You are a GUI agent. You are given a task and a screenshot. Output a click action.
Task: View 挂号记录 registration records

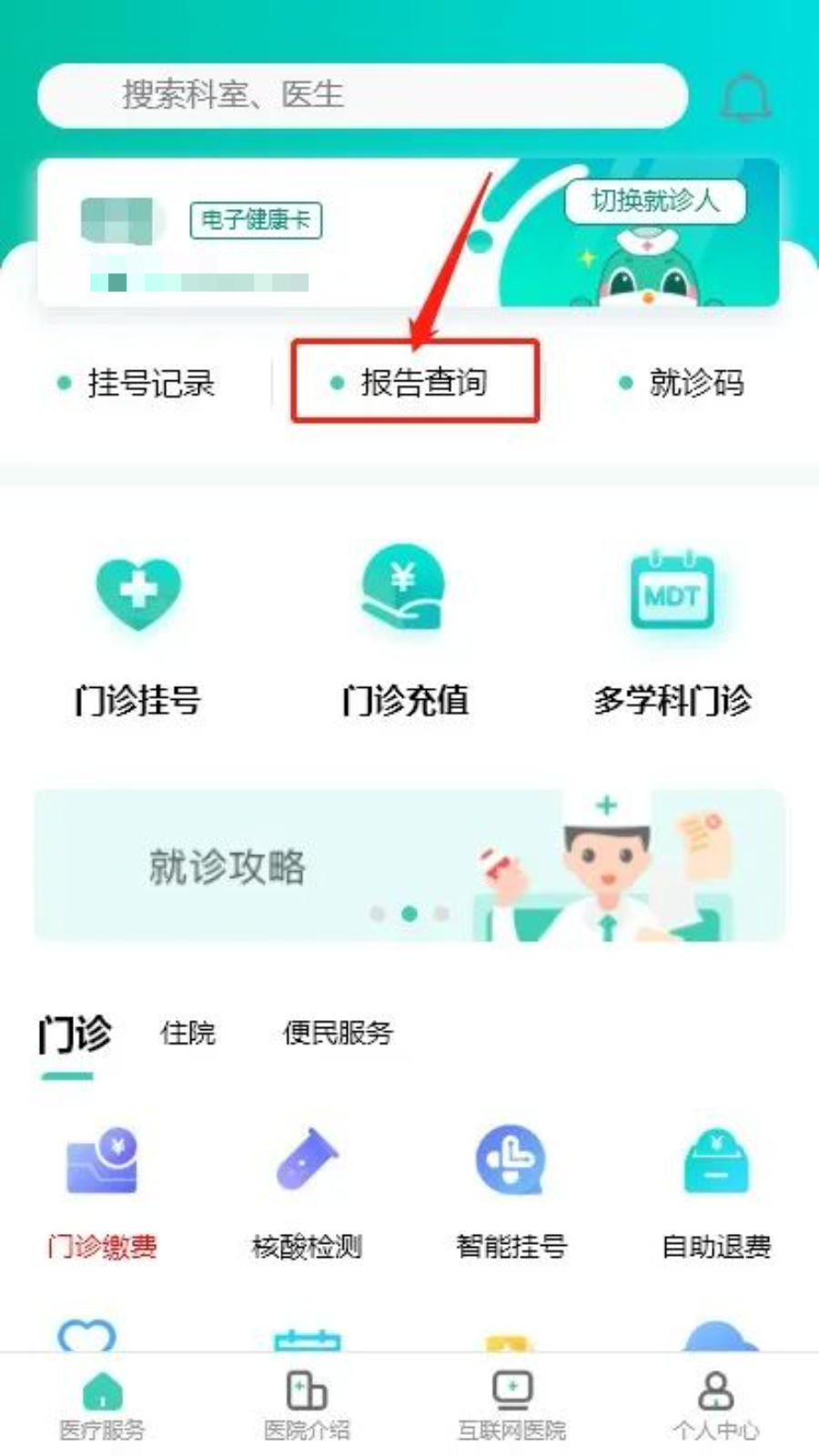(136, 383)
